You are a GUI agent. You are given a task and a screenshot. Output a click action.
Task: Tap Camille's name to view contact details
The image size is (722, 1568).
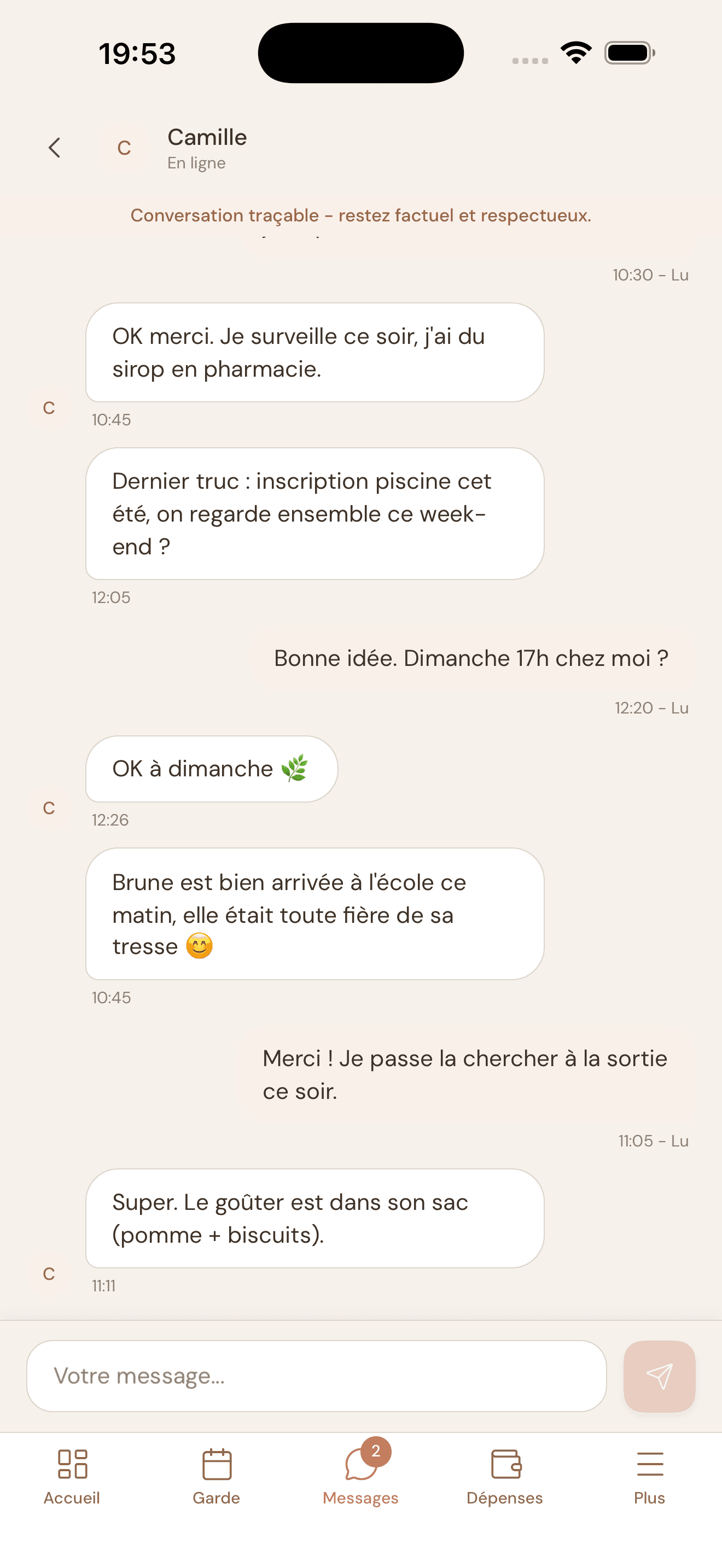click(x=207, y=137)
